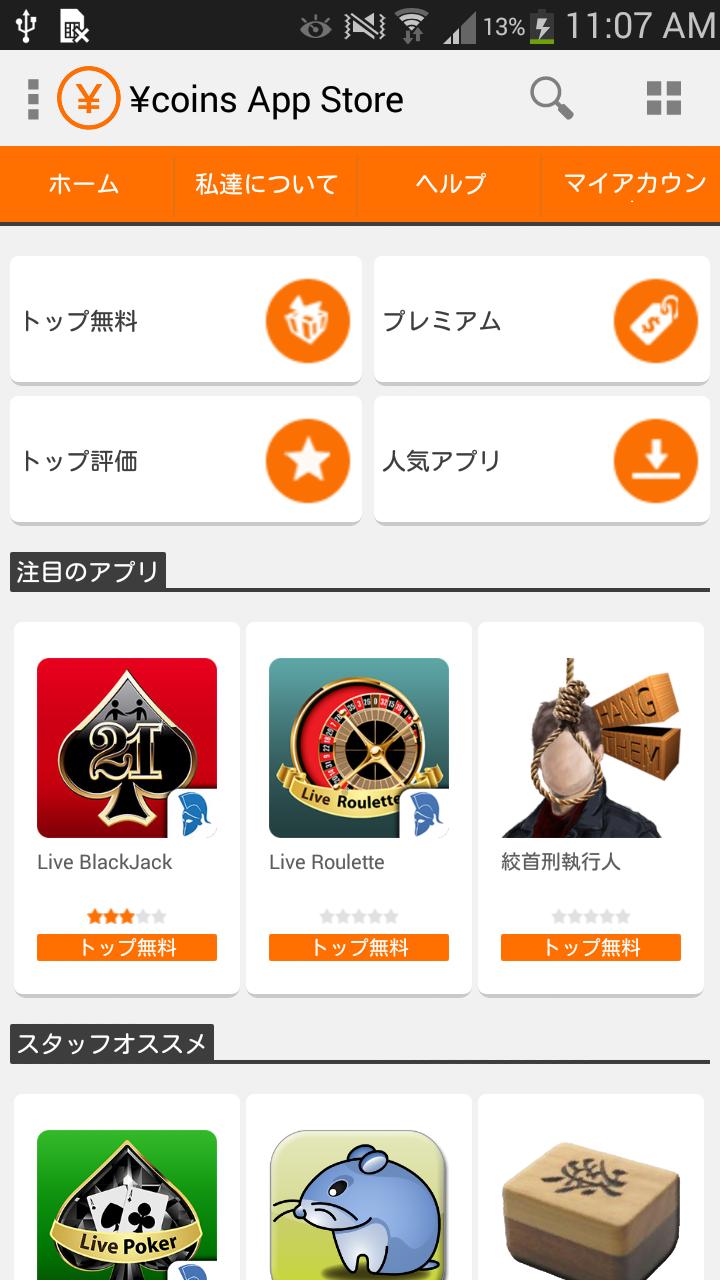Open the 絞首刑執行人 app listing

pyautogui.click(x=590, y=746)
